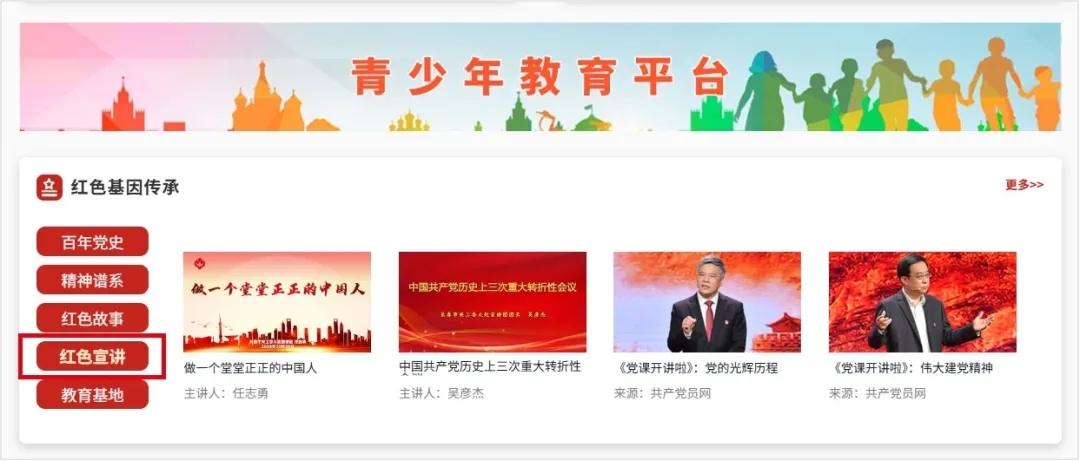Open 中国共产党历史上三次重大转折性会议 video
1080x461 pixels.
point(492,302)
